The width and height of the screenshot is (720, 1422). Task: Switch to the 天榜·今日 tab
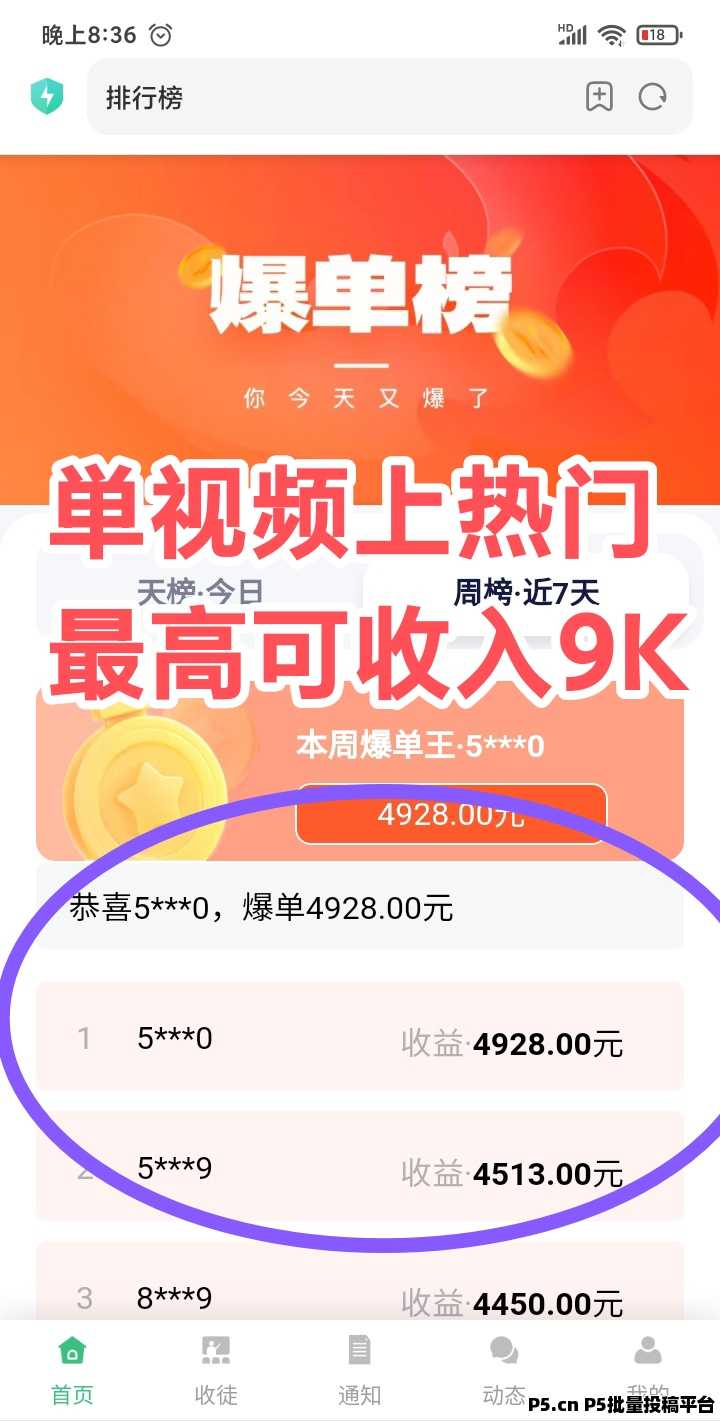click(x=200, y=592)
